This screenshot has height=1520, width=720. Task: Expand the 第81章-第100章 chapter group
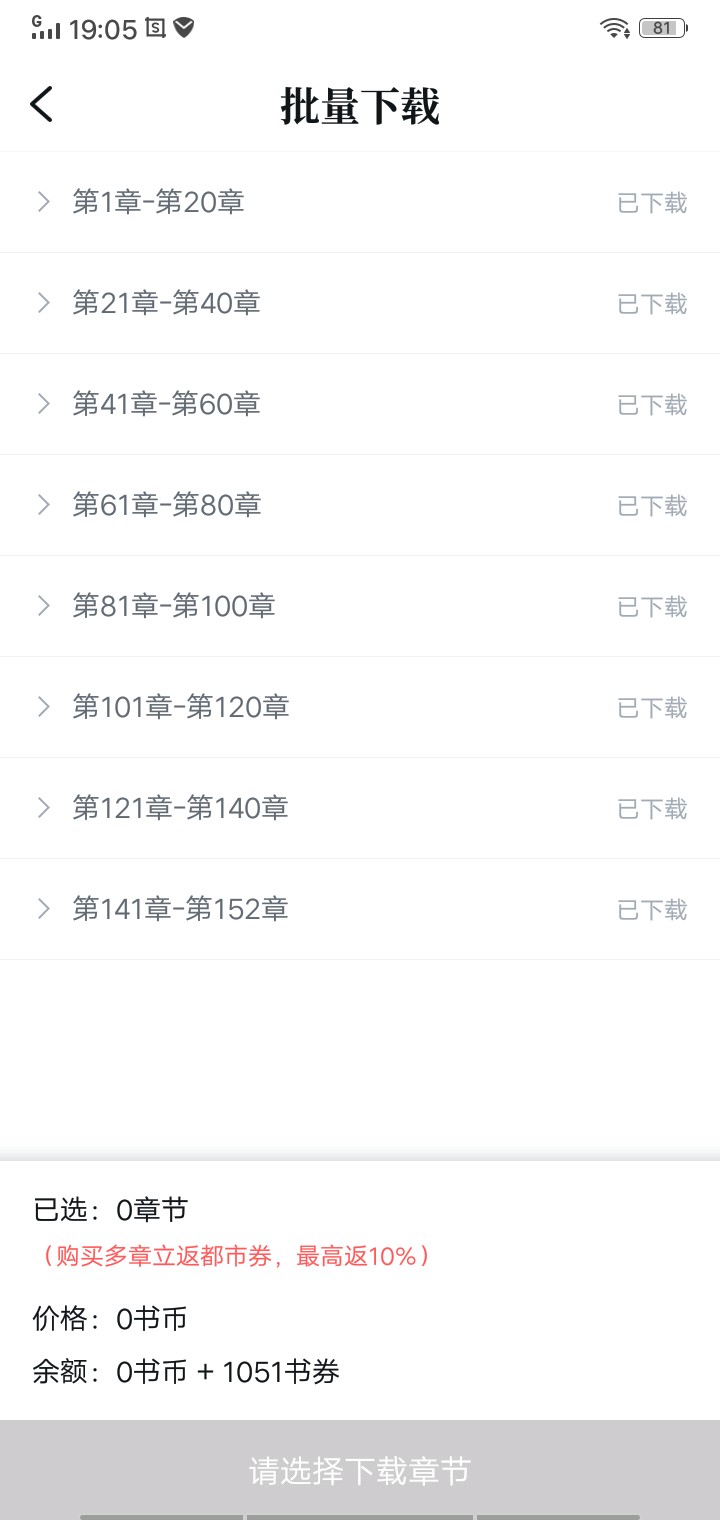click(360, 606)
